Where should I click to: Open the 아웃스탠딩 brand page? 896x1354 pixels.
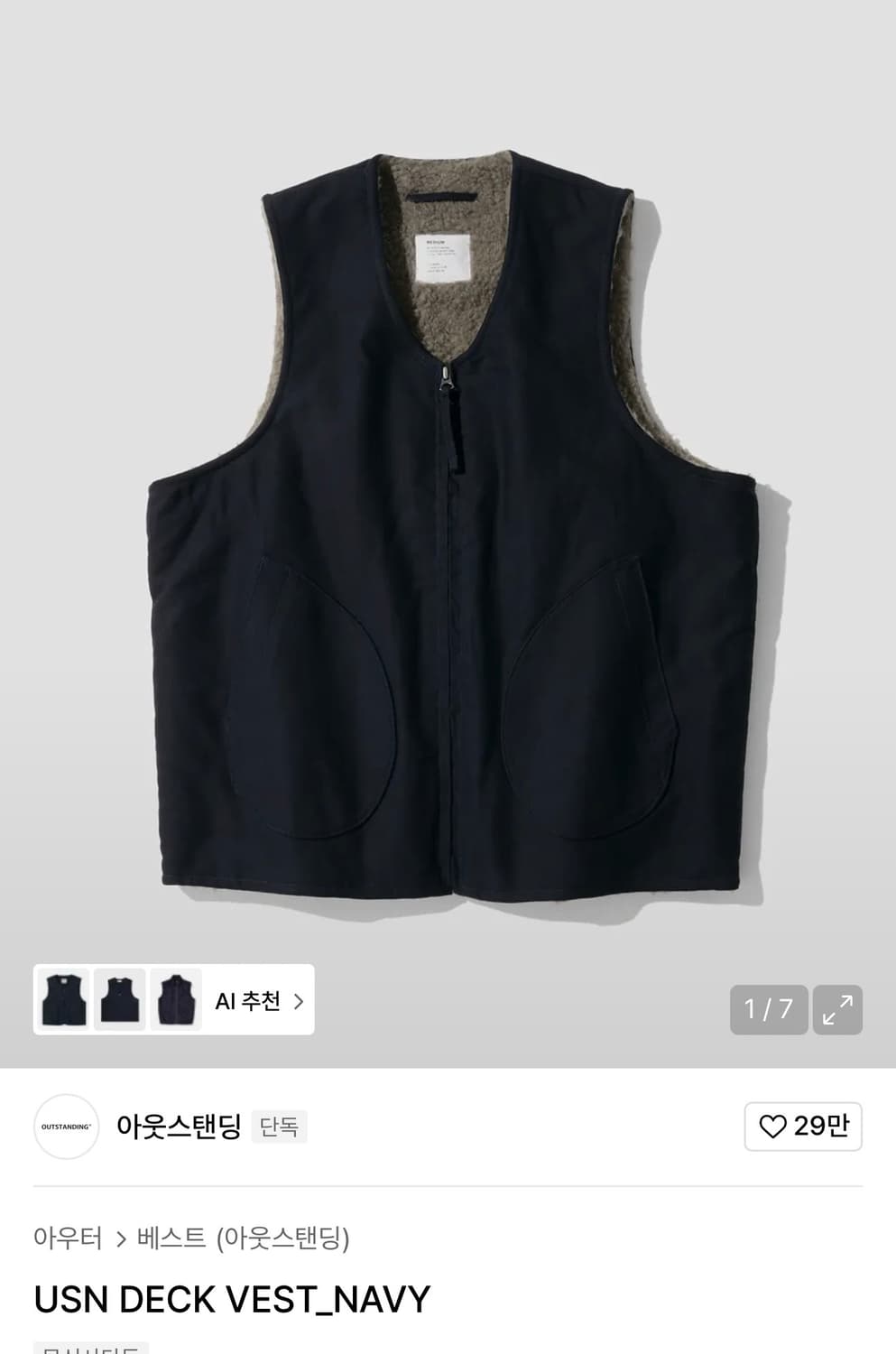pyautogui.click(x=179, y=1127)
